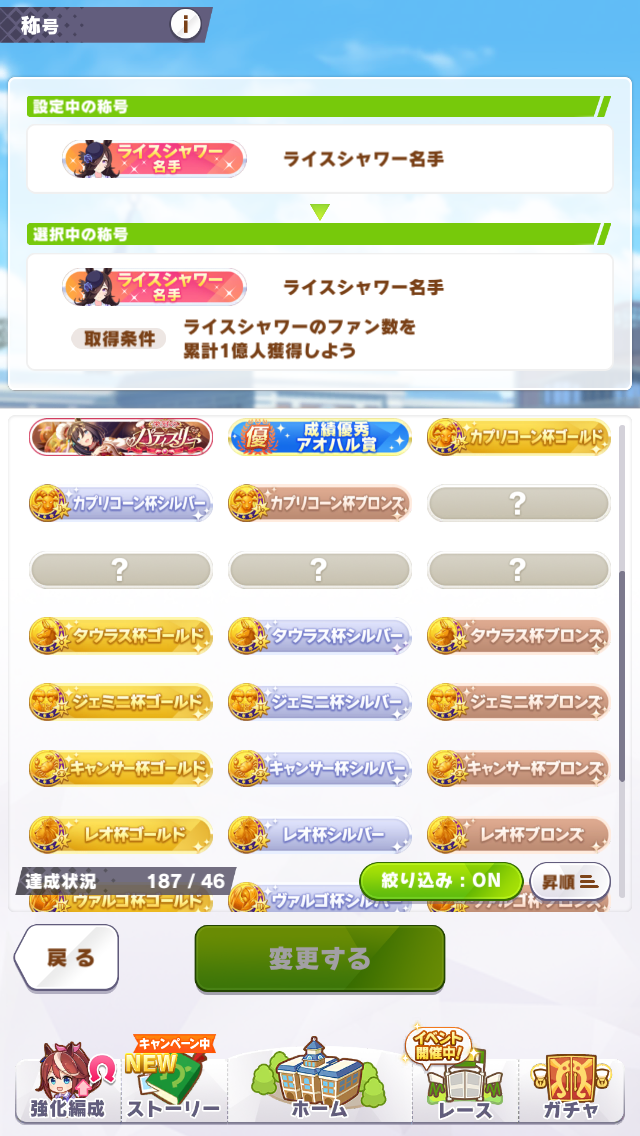Pick the タウラス杯ゴールド title
Image resolution: width=640 pixels, height=1136 pixels.
coord(121,635)
